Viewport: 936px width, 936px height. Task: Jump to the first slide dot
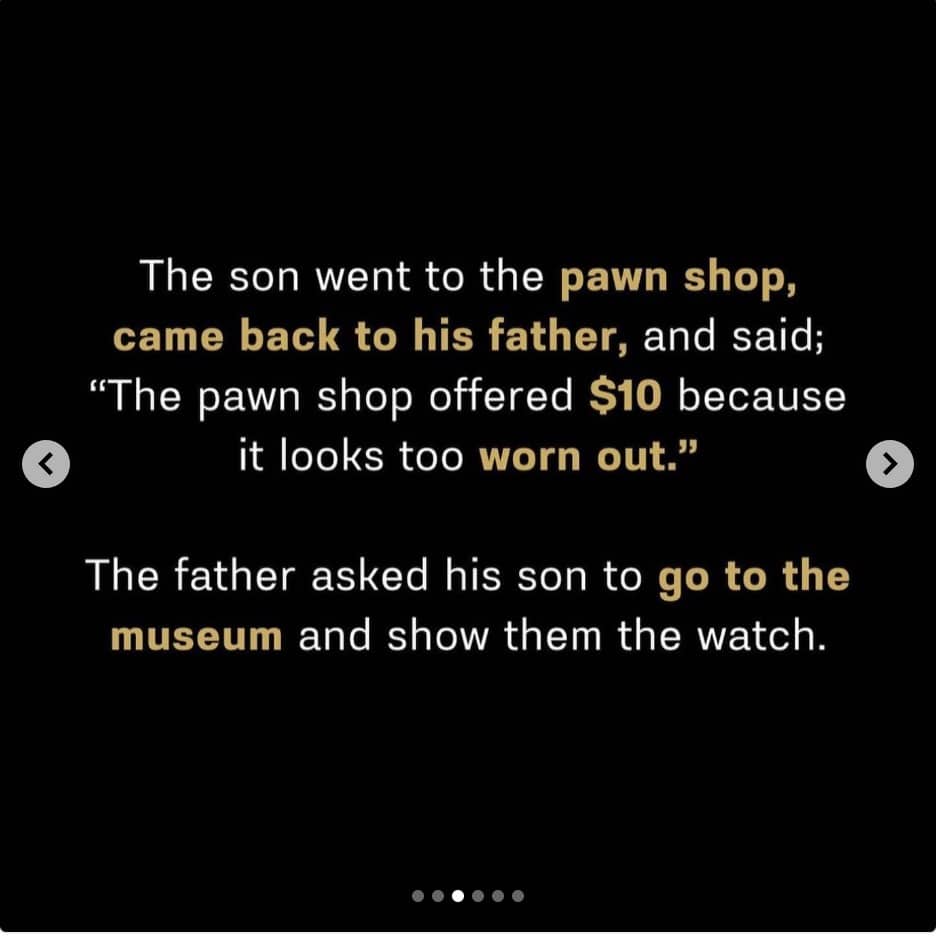point(418,896)
